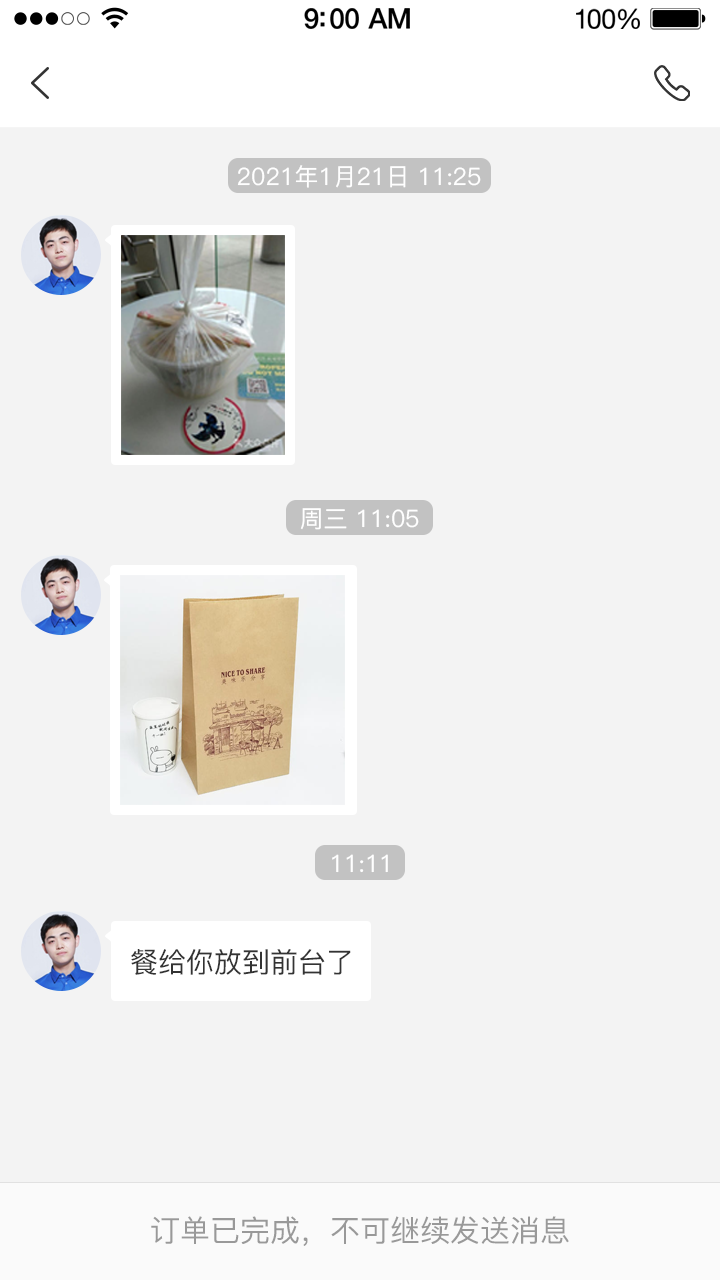Open courier avatar beside 餐给你放到前台了
This screenshot has width=720, height=1280.
61,951
